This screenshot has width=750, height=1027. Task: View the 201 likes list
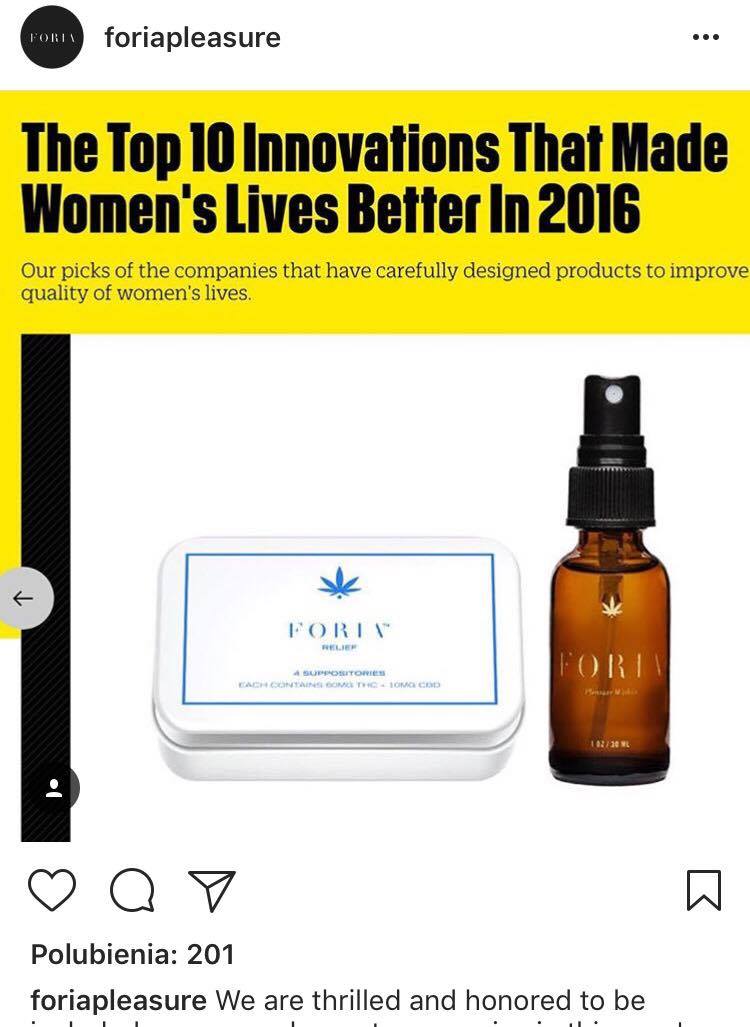click(132, 954)
